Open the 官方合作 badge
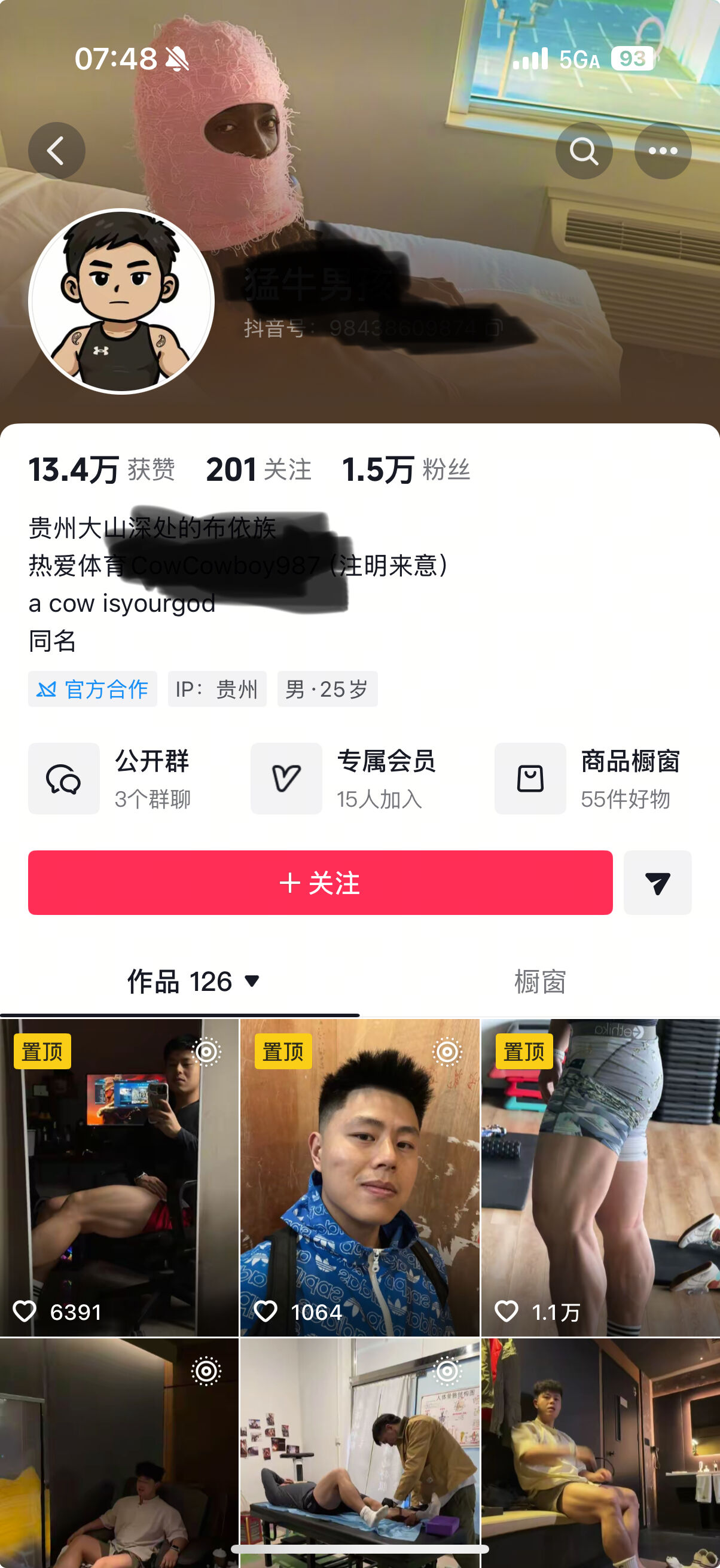The width and height of the screenshot is (720, 1568). point(93,689)
